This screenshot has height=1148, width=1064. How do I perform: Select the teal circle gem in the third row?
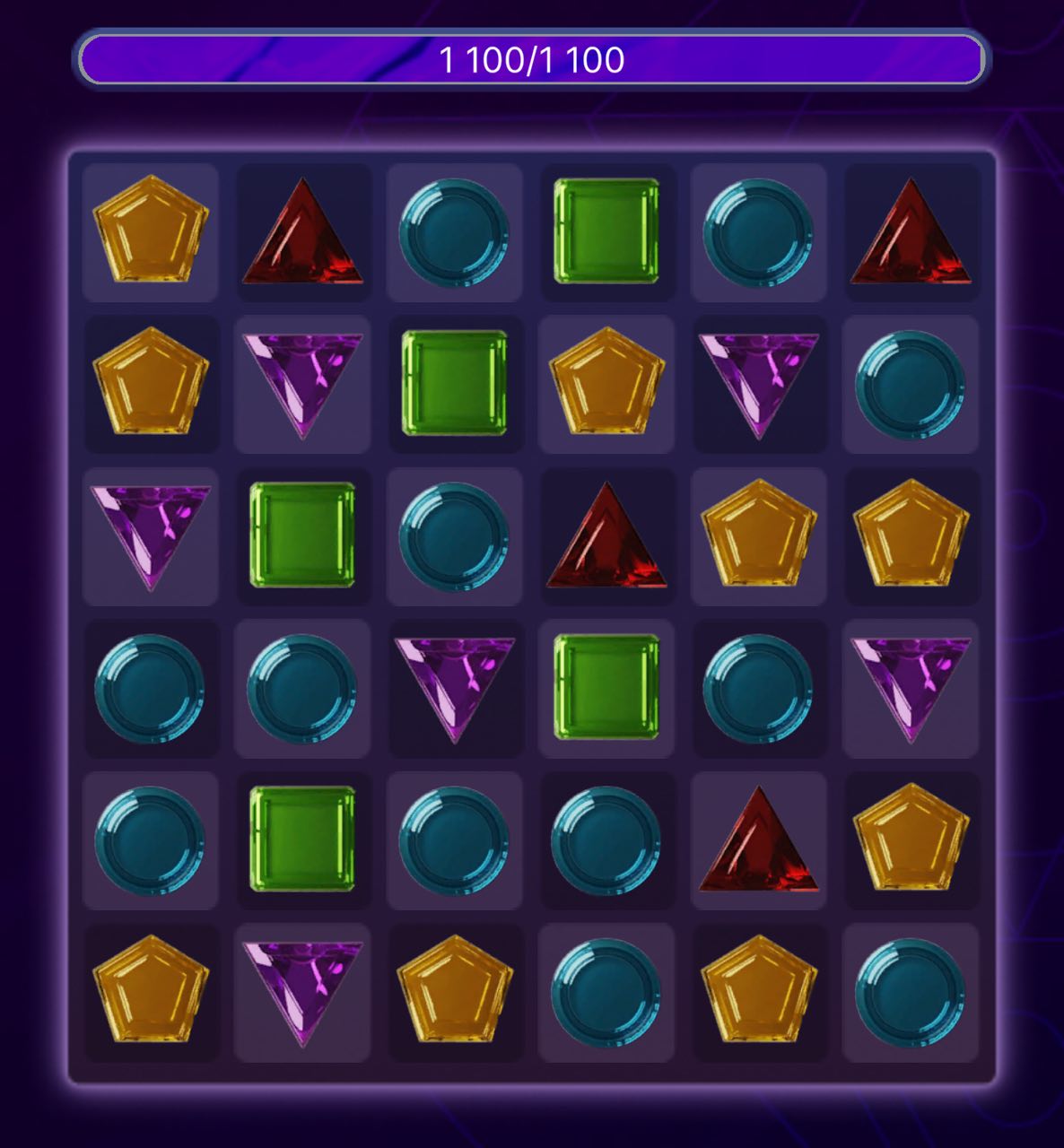click(x=454, y=536)
